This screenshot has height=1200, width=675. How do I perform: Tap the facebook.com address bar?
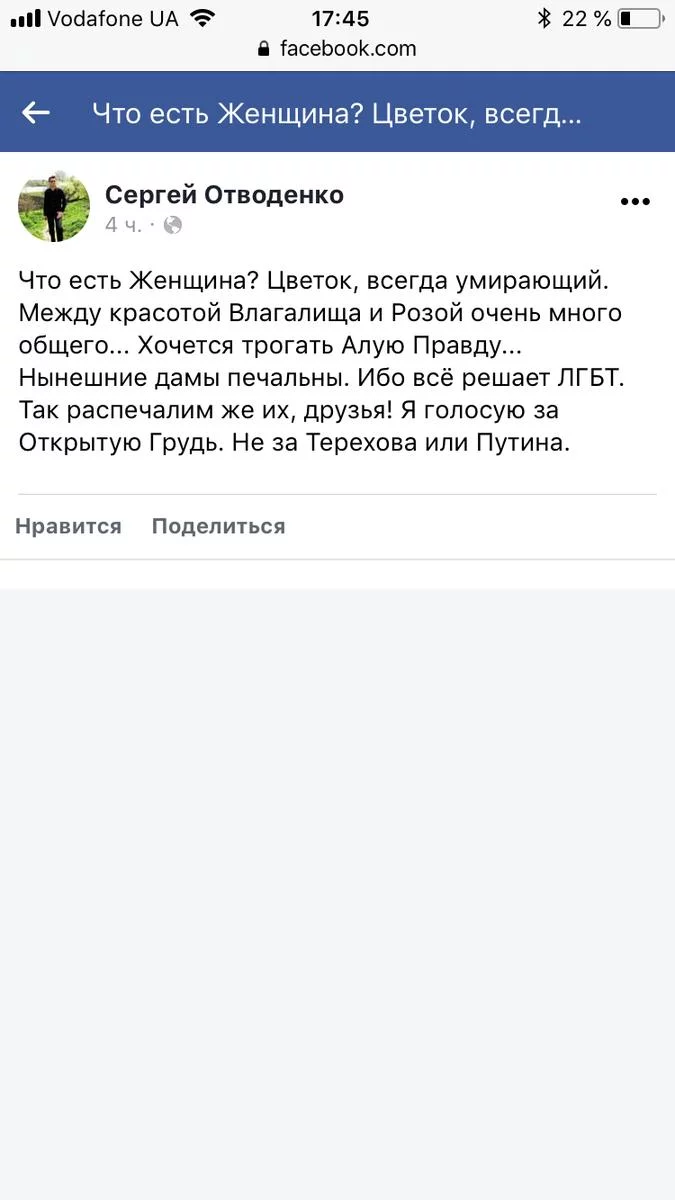coord(337,48)
